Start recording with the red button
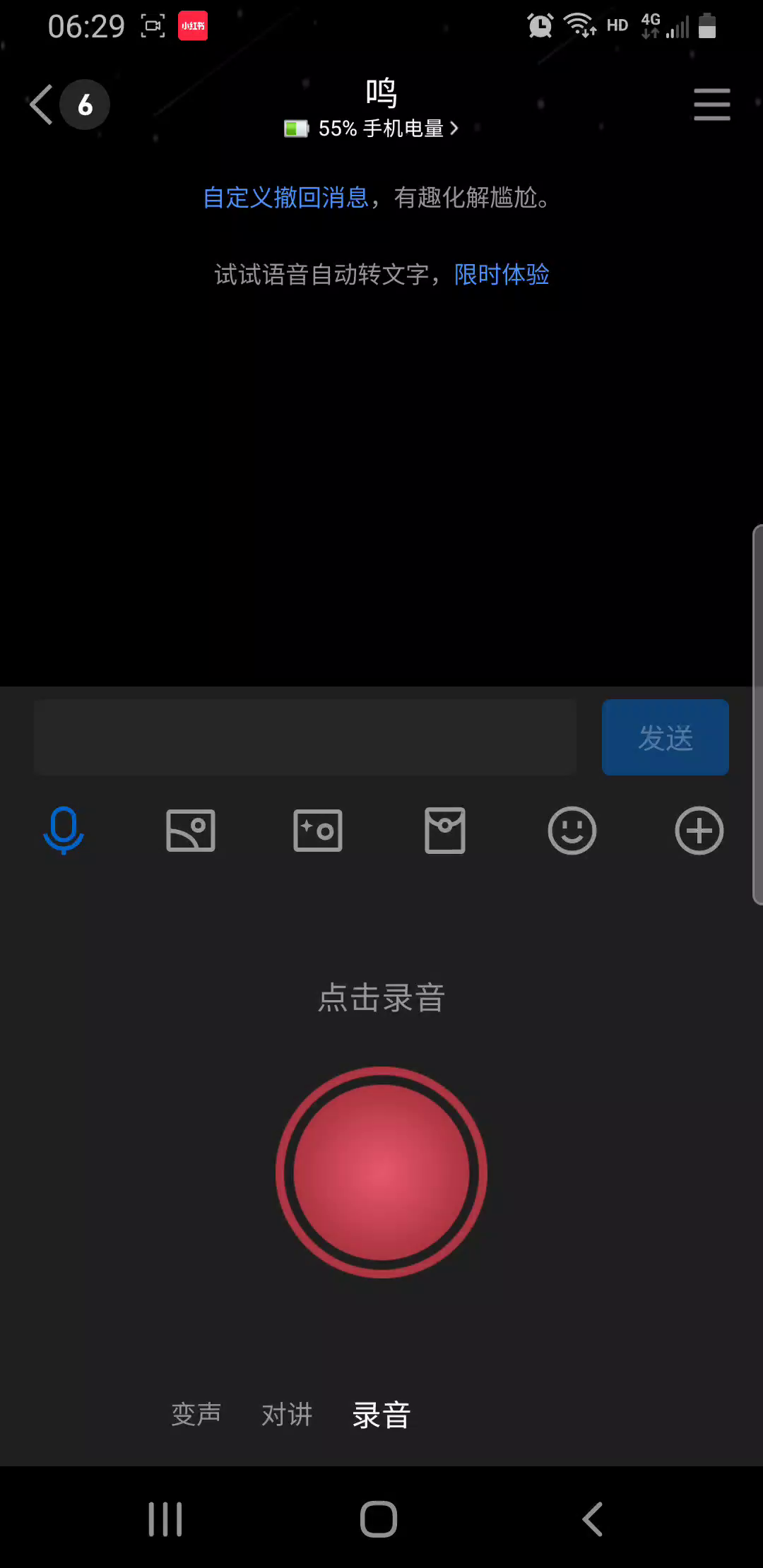The image size is (763, 1568). pos(381,1172)
